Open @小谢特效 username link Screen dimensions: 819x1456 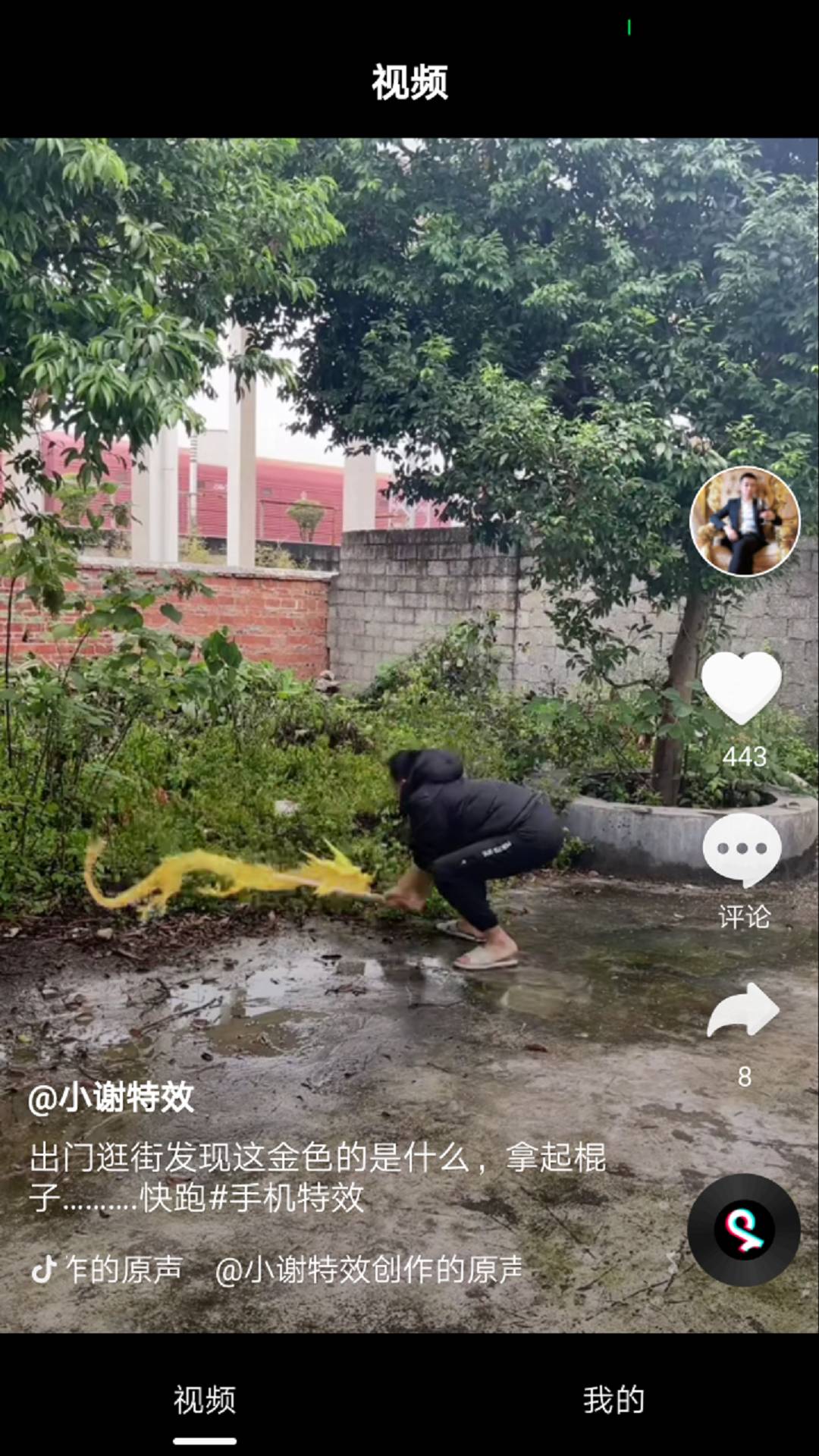pos(111,1097)
